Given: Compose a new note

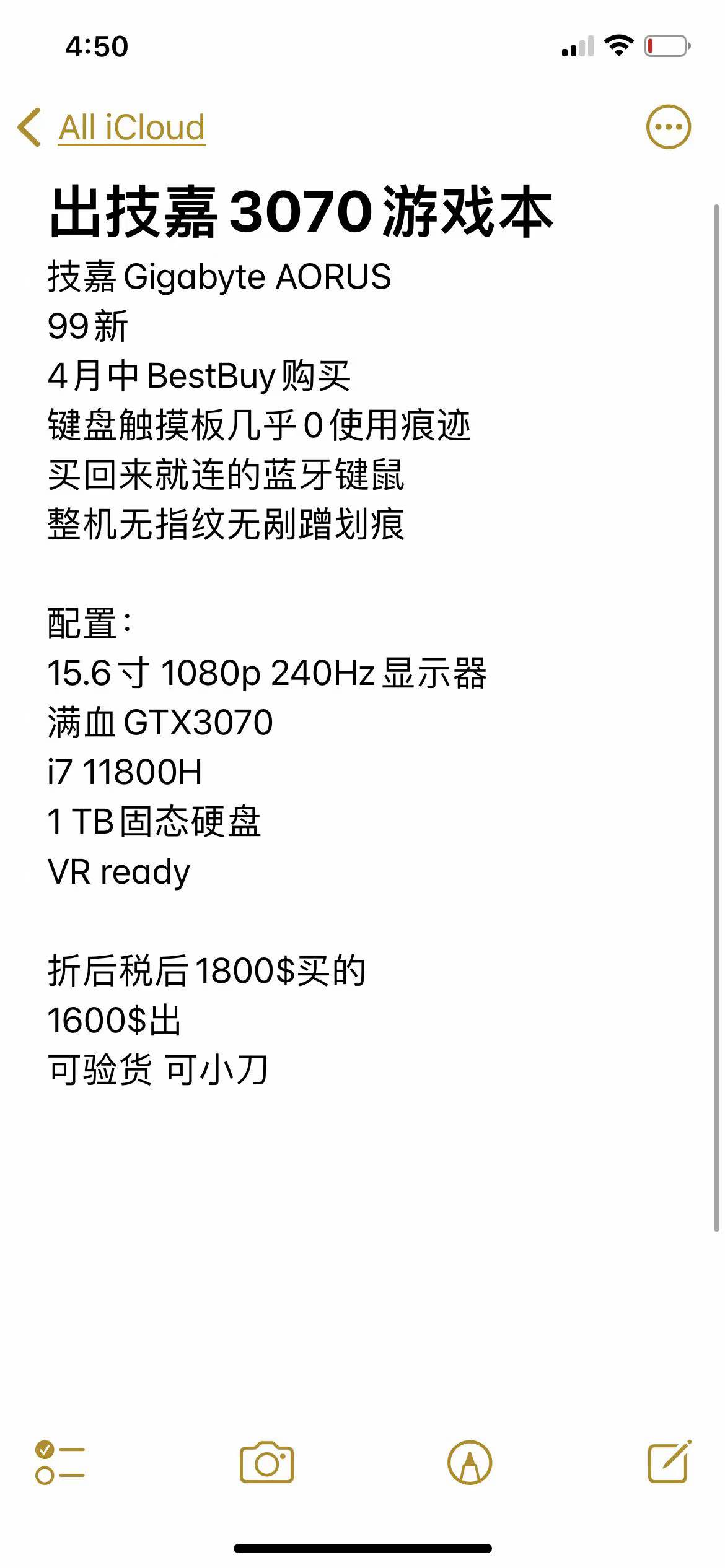Looking at the screenshot, I should point(669,1463).
